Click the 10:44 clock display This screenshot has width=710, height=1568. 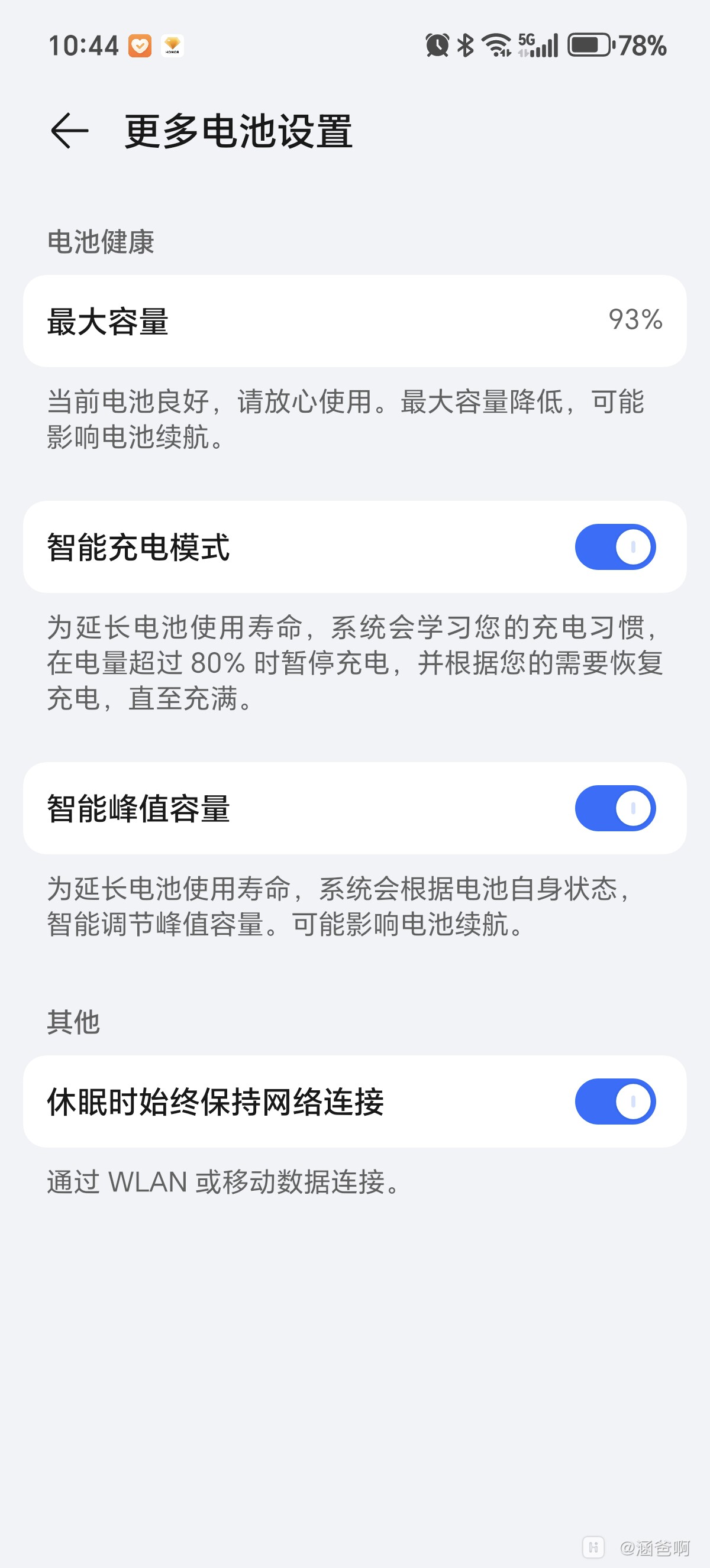(x=84, y=45)
